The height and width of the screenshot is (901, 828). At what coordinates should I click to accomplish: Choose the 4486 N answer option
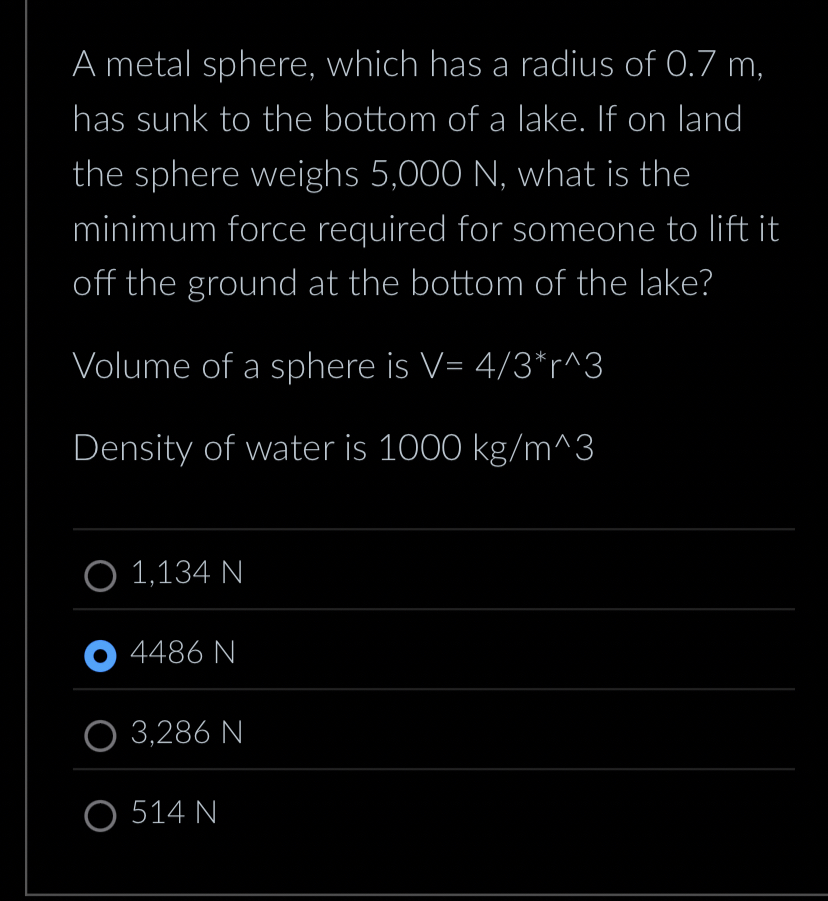101,655
